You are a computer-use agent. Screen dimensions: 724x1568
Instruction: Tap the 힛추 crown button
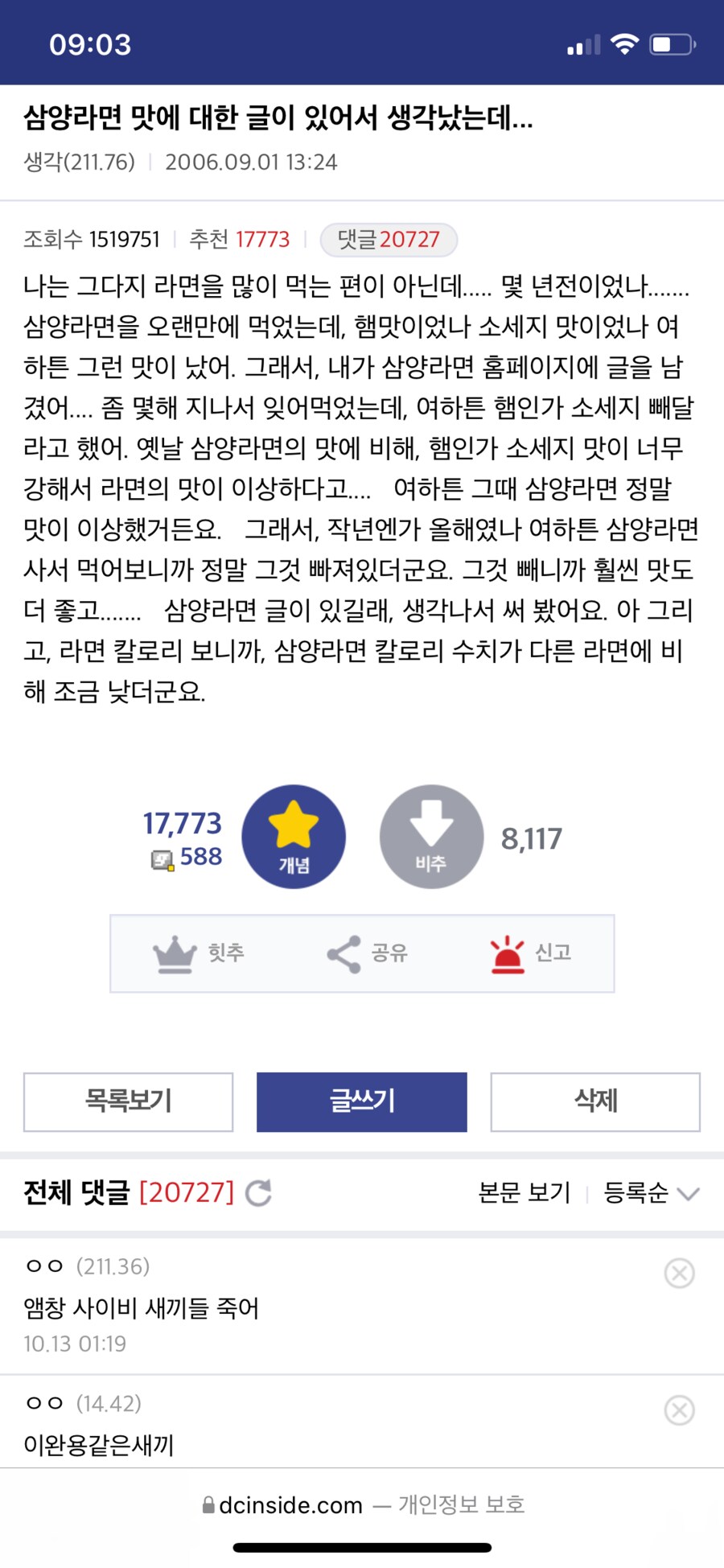click(198, 953)
